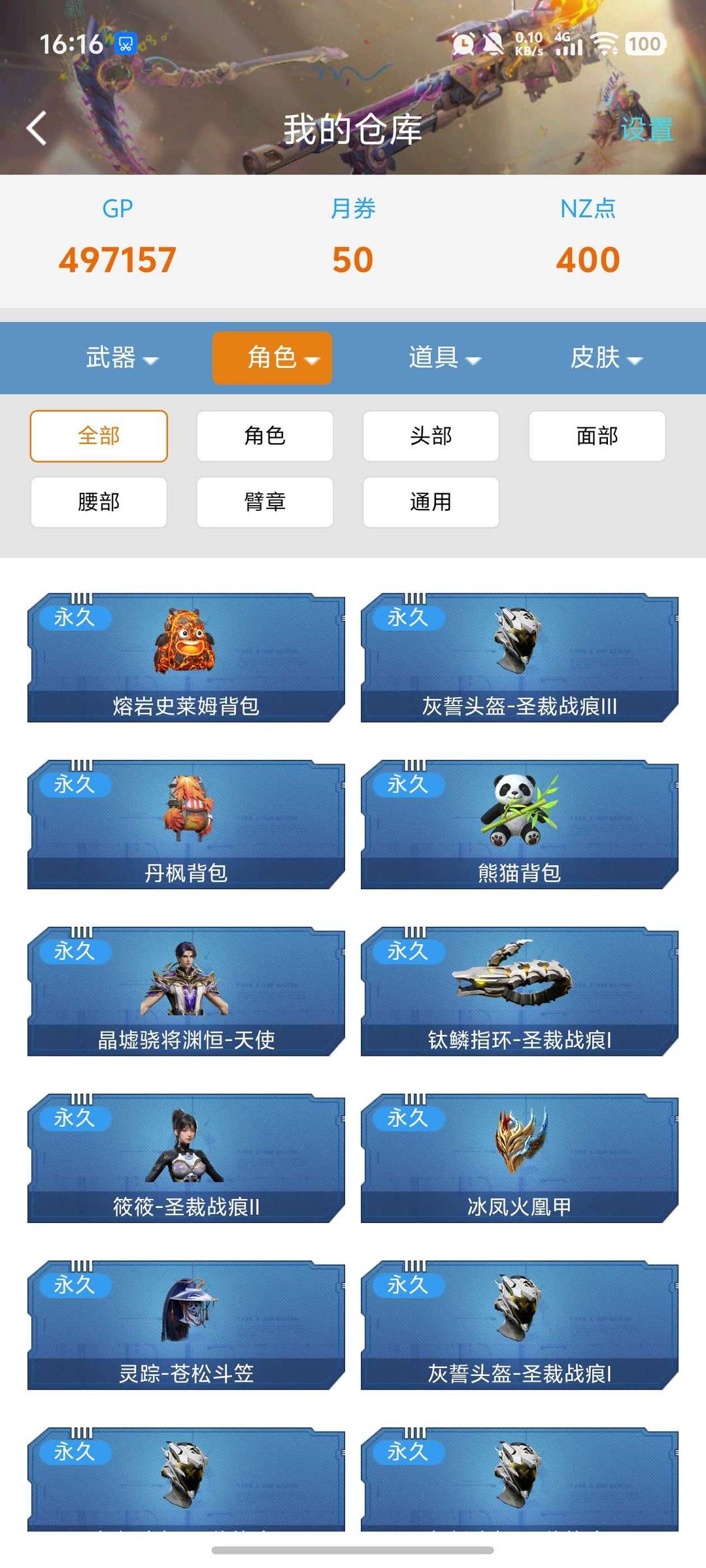Enable the 头部 filter
The width and height of the screenshot is (706, 1568).
431,436
